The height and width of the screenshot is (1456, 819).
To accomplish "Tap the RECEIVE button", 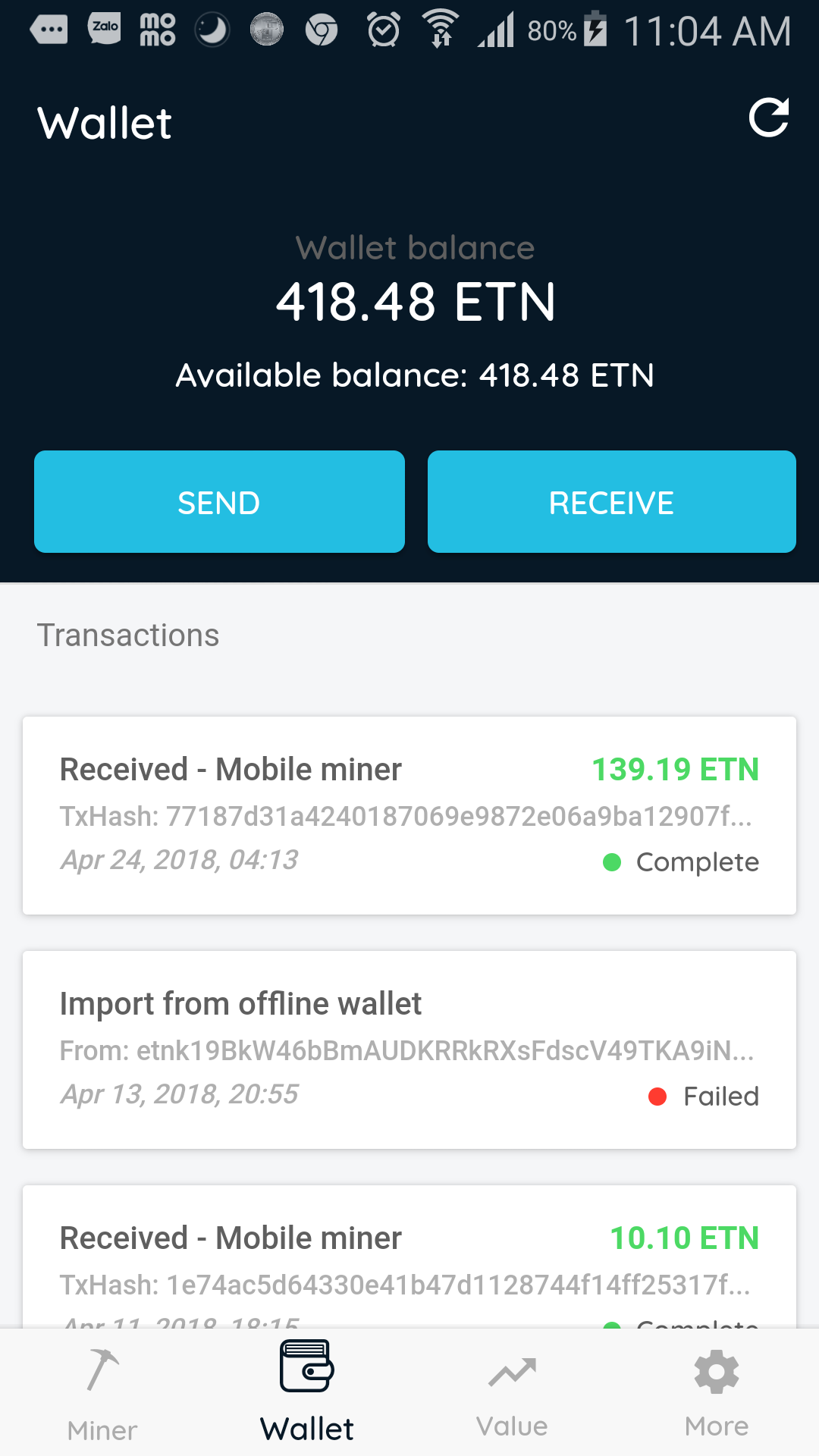I will point(612,502).
